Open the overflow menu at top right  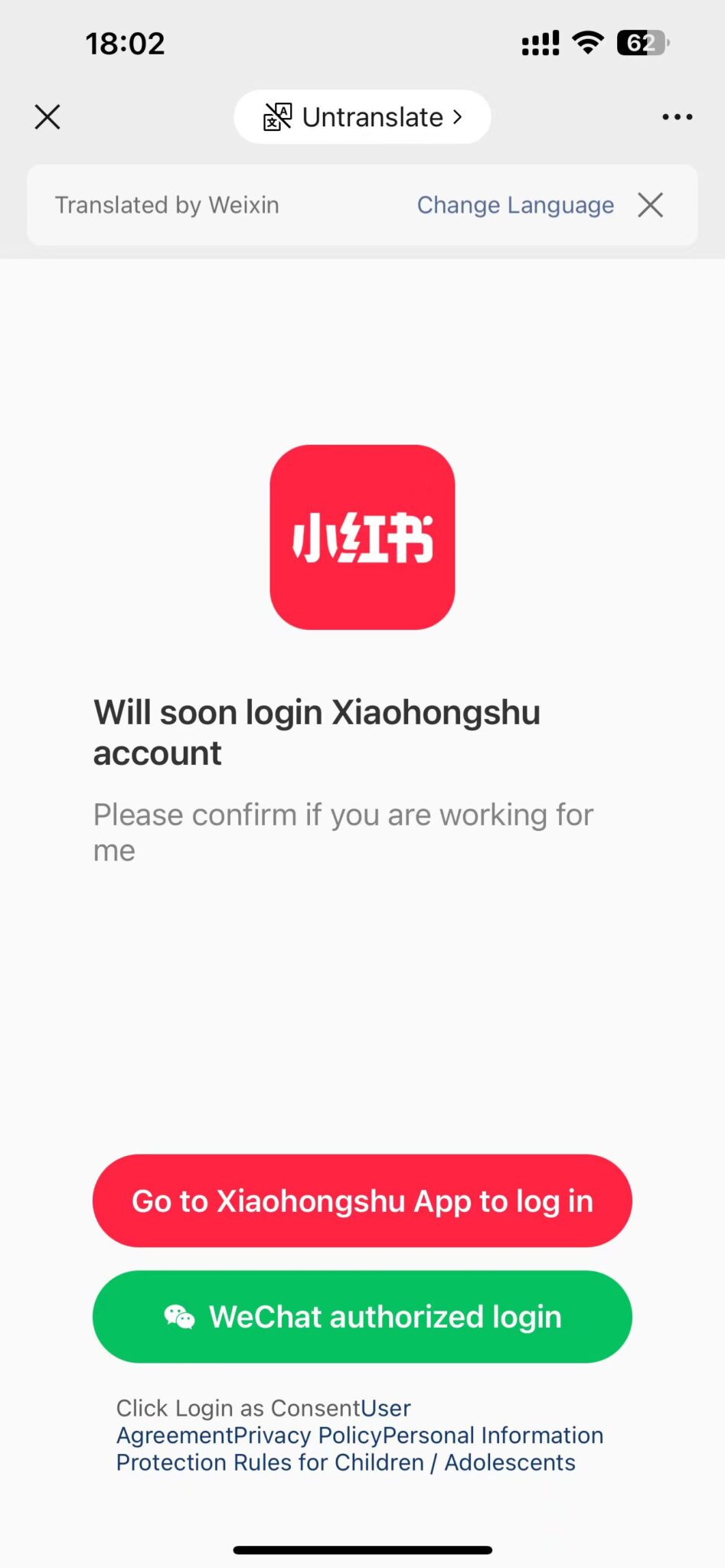(677, 116)
